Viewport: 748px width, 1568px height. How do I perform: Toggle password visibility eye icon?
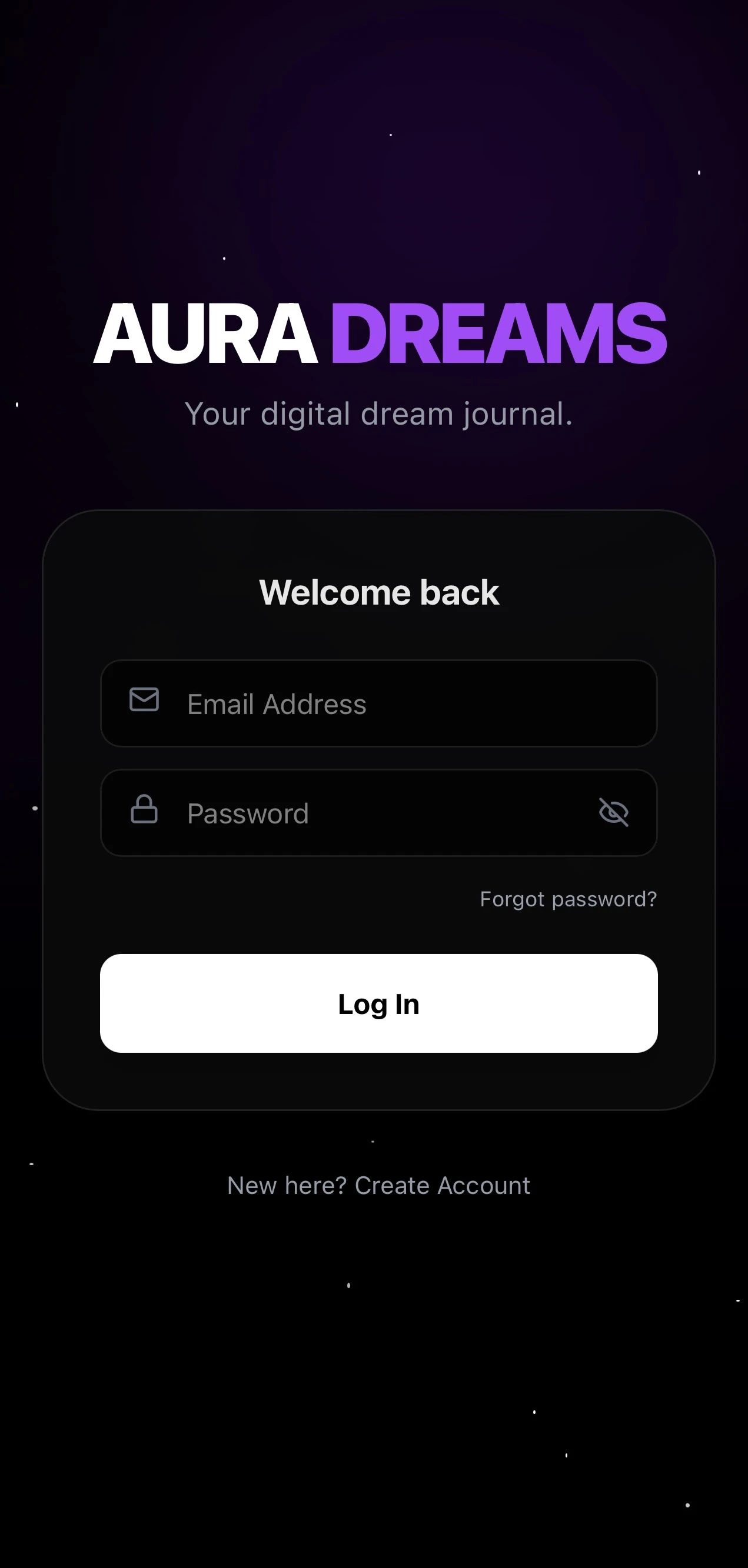tap(613, 812)
